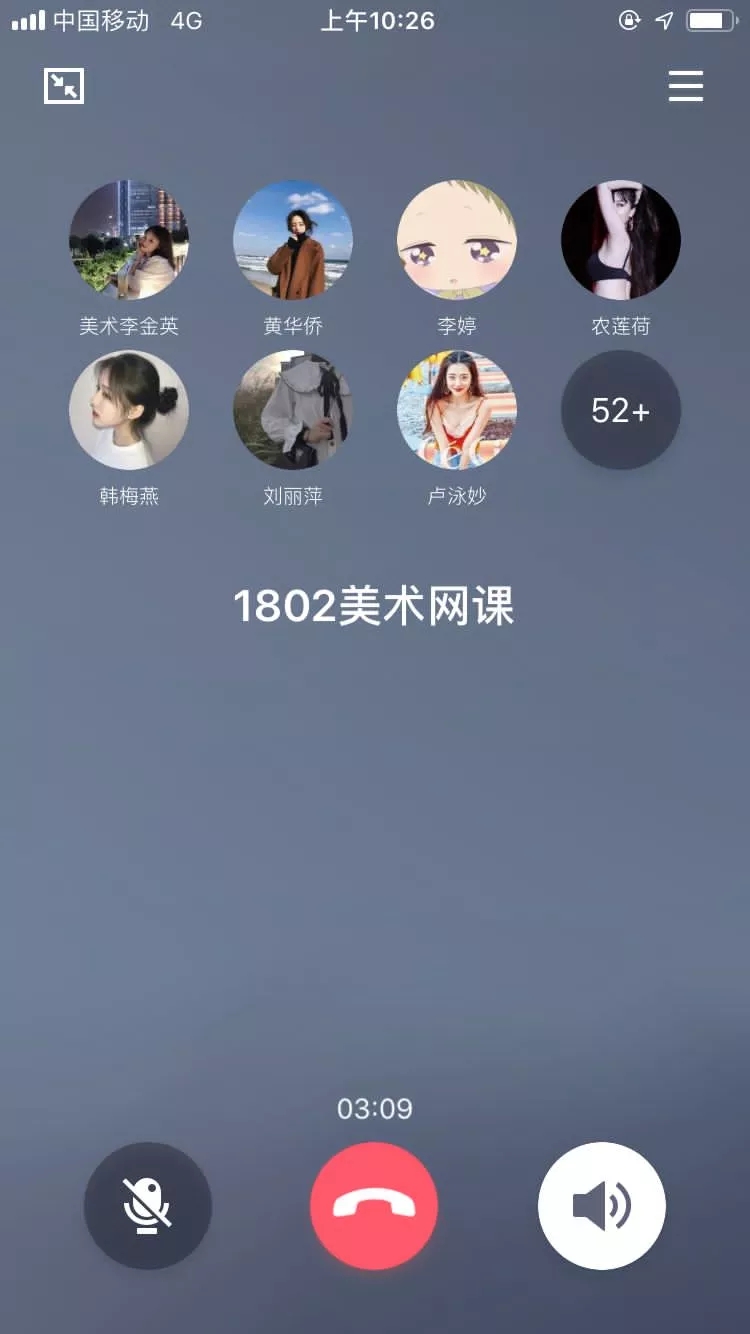Tap the 美术李金英 avatar
The width and height of the screenshot is (750, 1334).
[129, 240]
